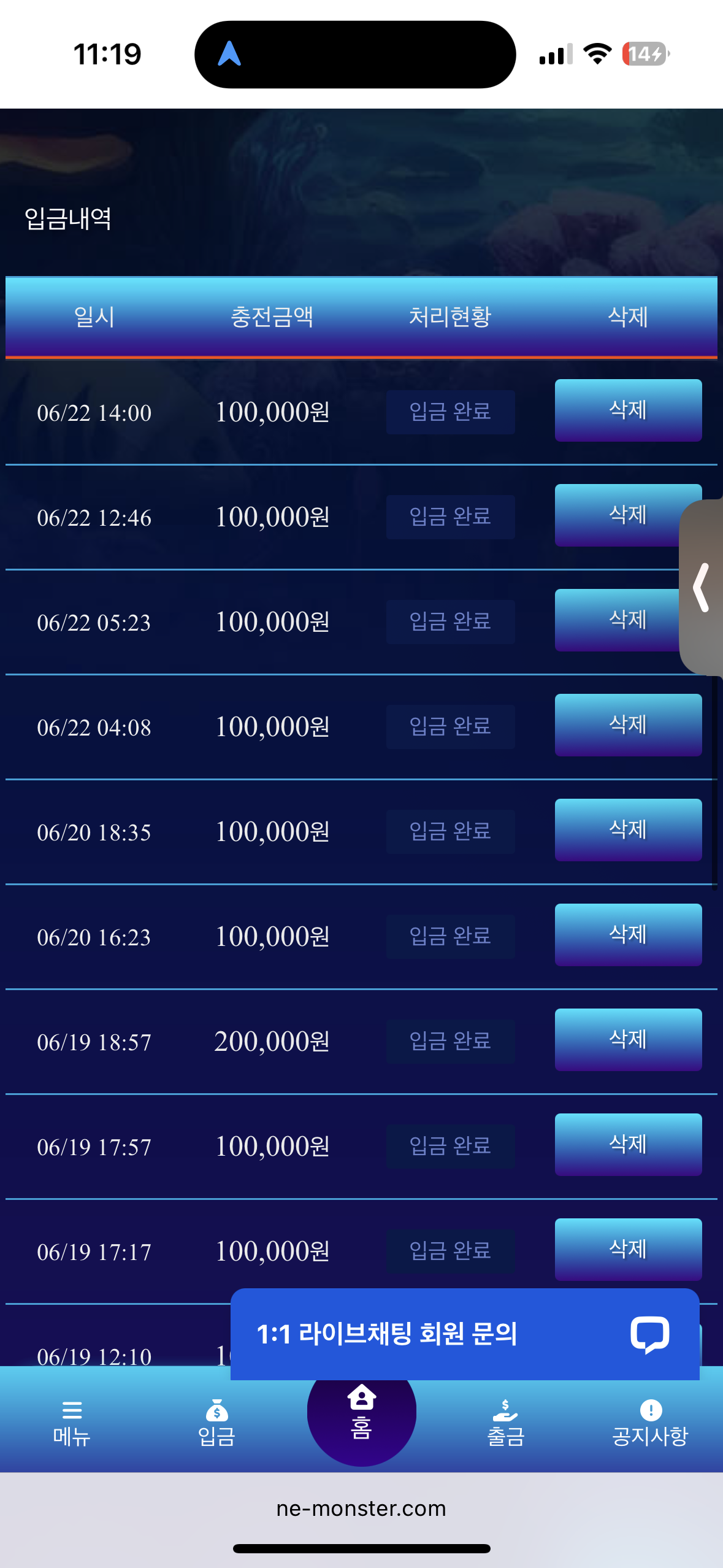Open the 메뉴 drawer

coord(72,1423)
